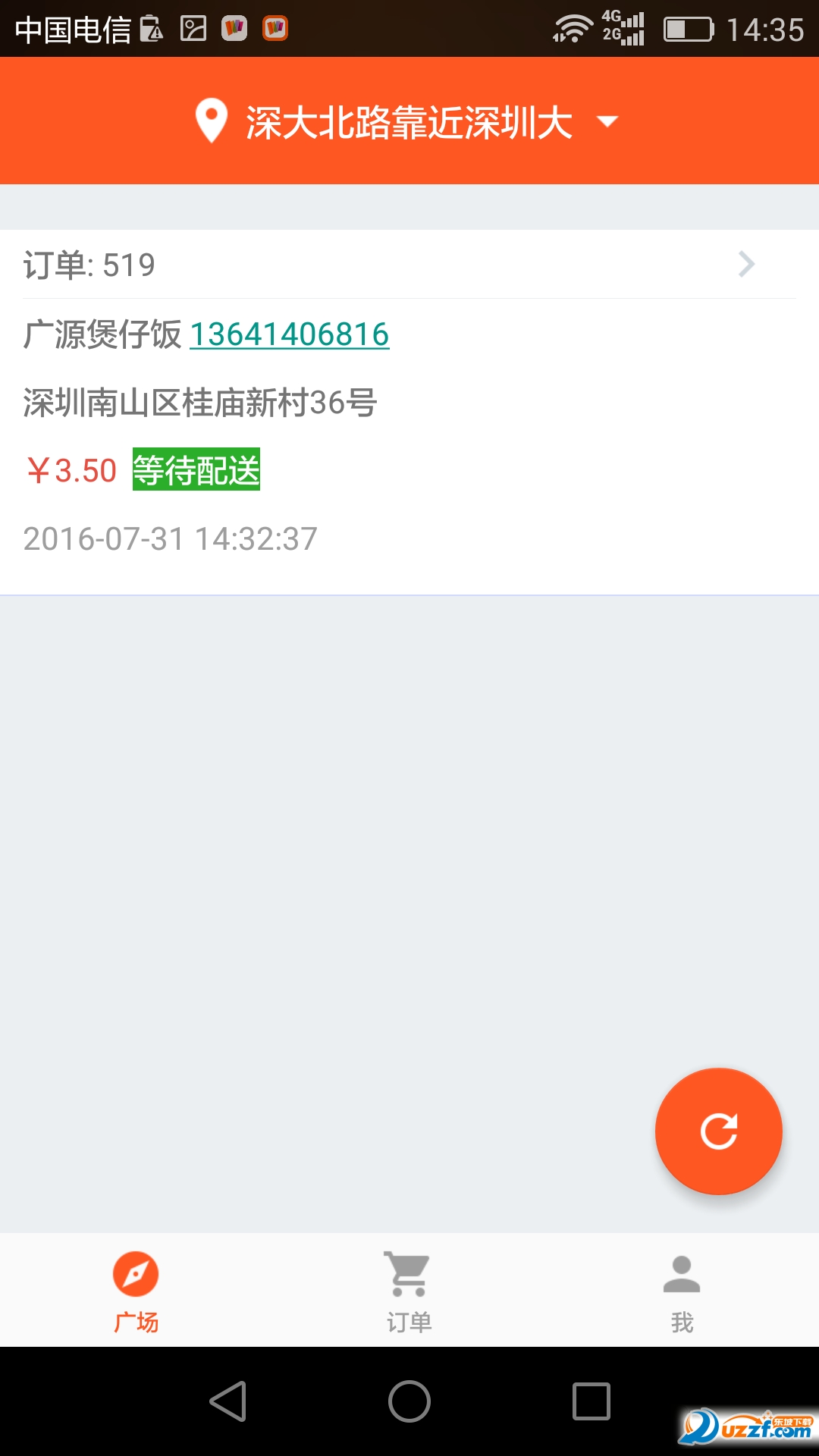Tap the restaurant name 广源煲仔饭

(99, 332)
